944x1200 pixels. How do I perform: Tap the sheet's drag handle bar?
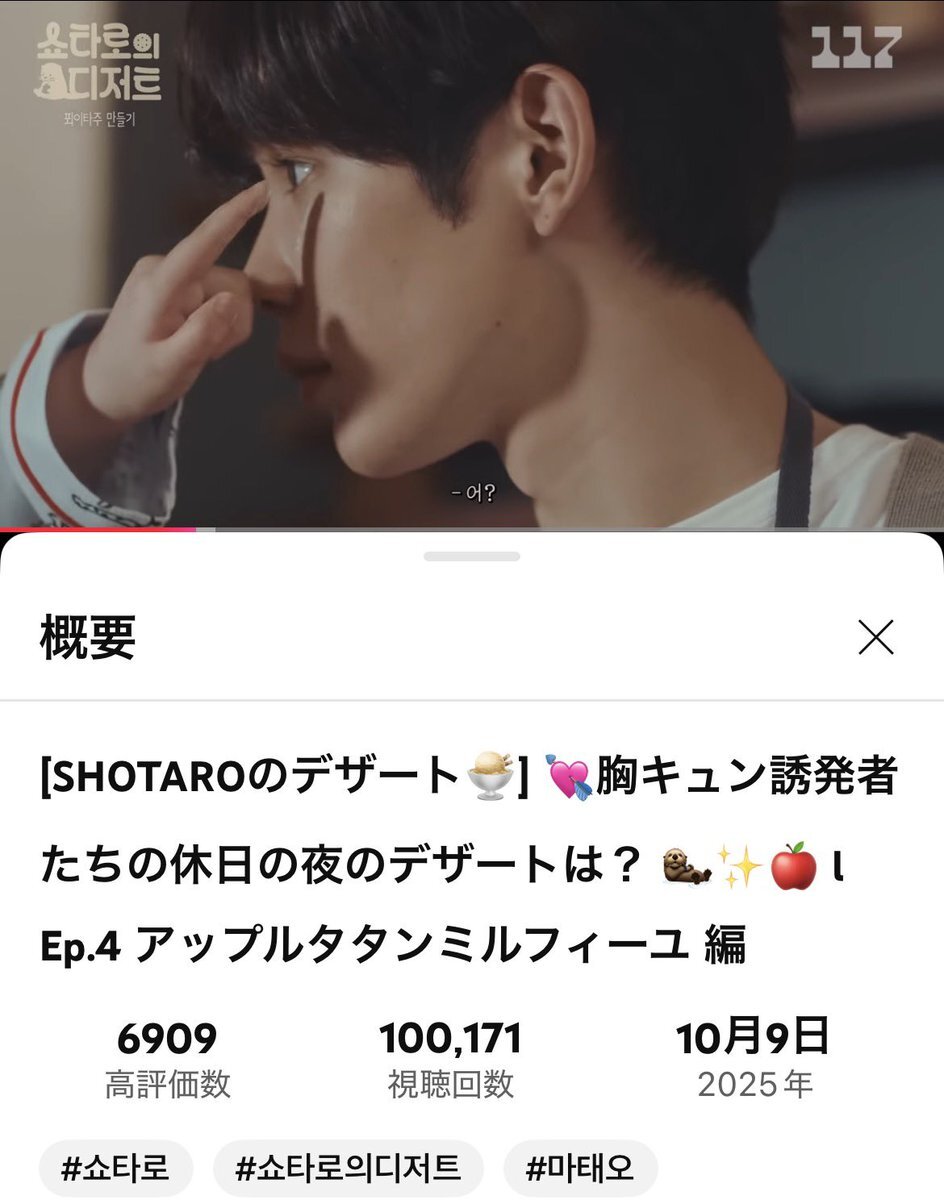(472, 556)
